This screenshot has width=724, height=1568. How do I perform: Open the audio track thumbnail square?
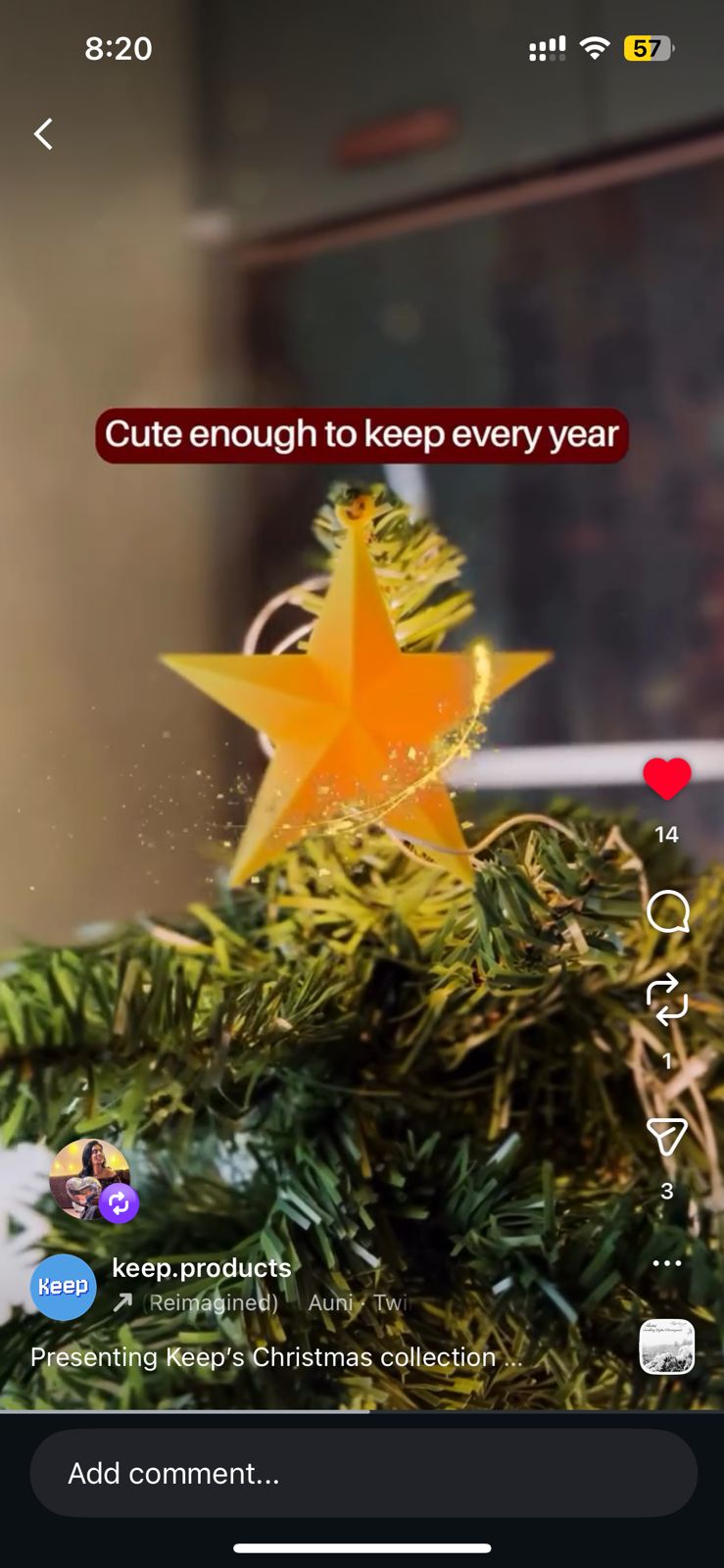tap(668, 1347)
